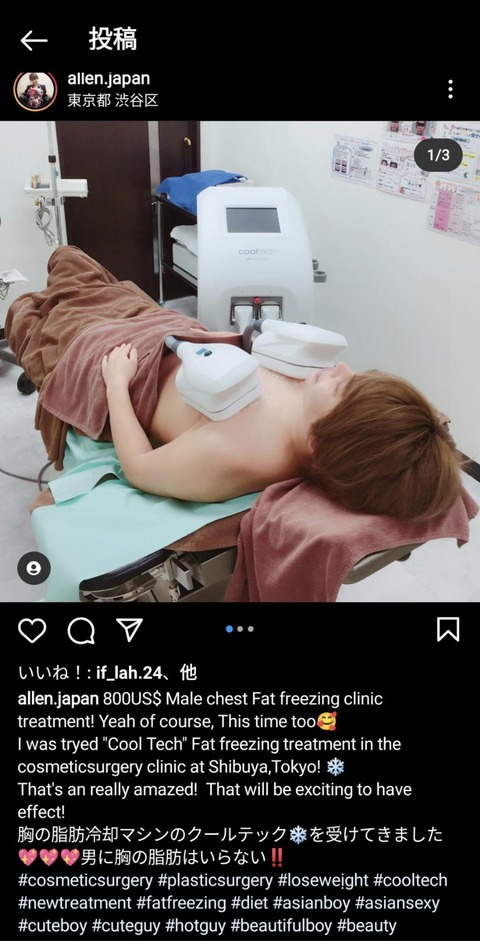Go back using the arrow beside 投稿

tap(34, 41)
